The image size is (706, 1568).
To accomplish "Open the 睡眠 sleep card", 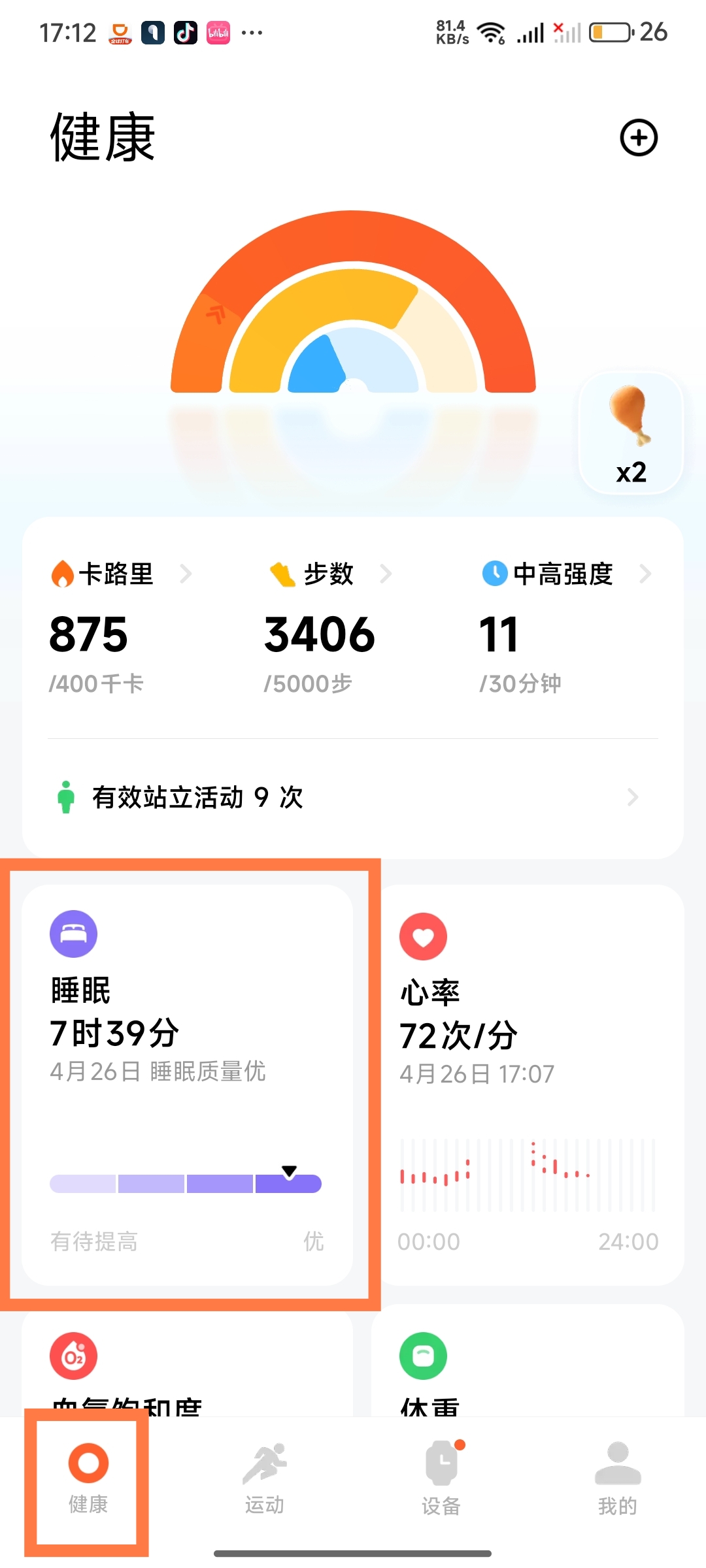I will [188, 1085].
